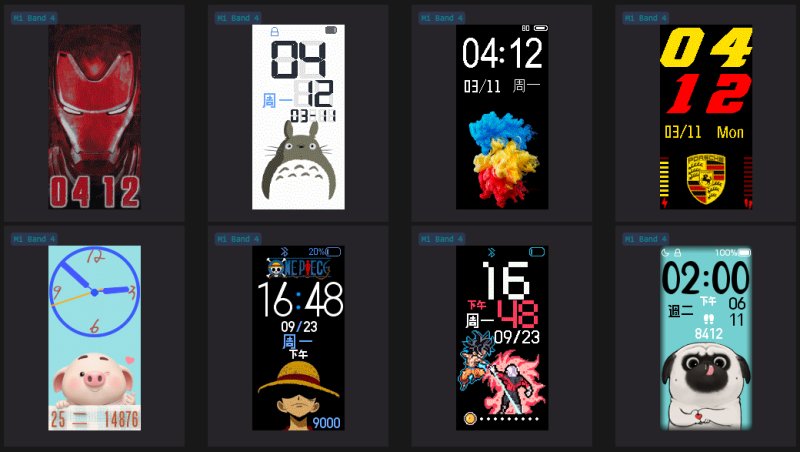The image size is (800, 452).
Task: Open the colorful powder burst watch face
Action: coord(502,117)
